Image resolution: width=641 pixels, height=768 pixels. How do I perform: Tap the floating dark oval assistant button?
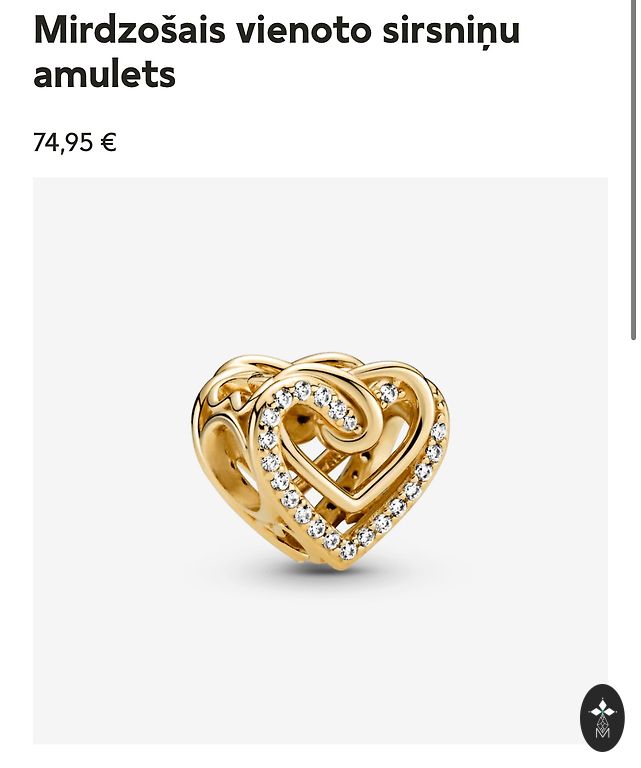tap(602, 717)
